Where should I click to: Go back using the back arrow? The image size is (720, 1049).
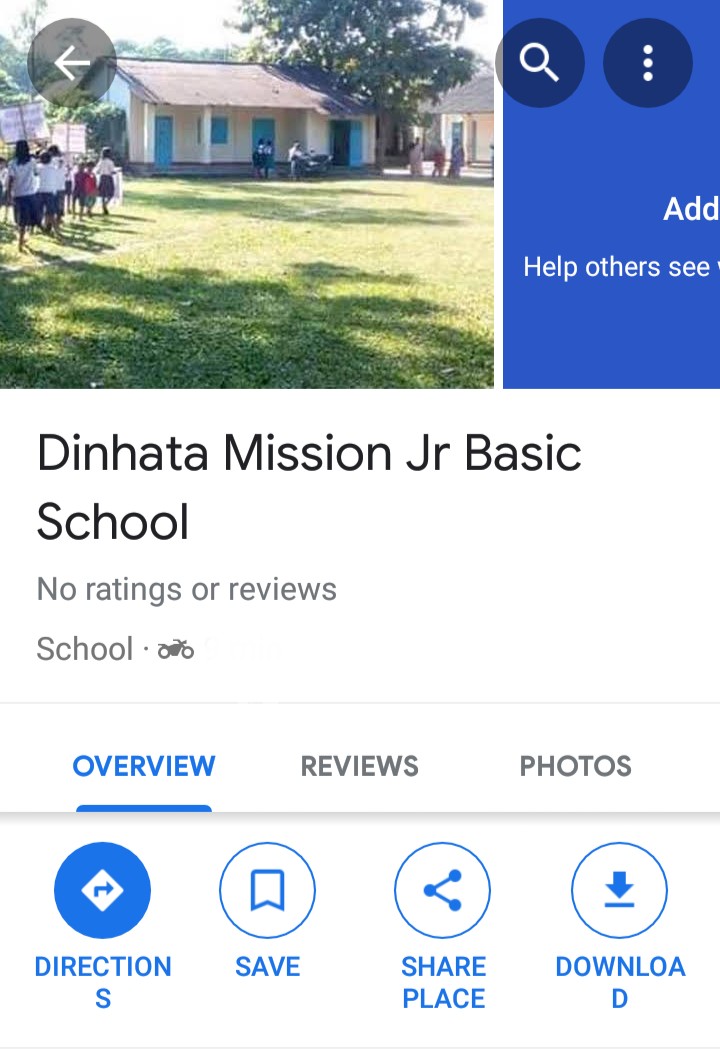(70, 62)
